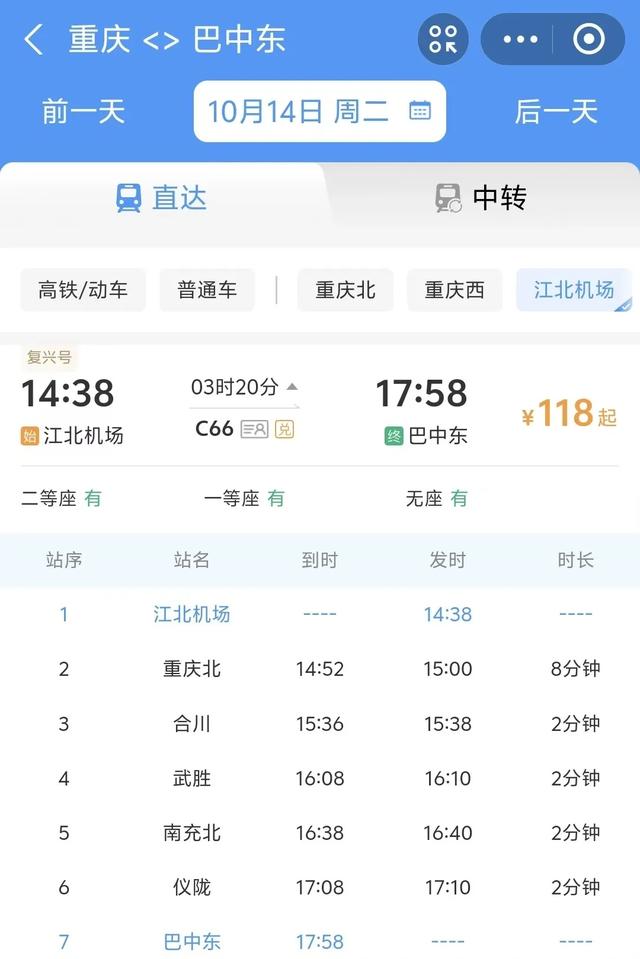Switch to 中转 transfer tab
Image resolution: width=640 pixels, height=959 pixels.
(x=481, y=198)
